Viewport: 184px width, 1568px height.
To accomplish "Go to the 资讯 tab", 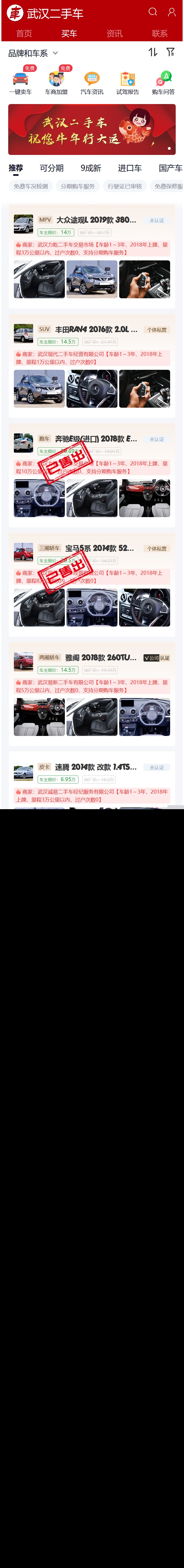I will click(x=115, y=33).
